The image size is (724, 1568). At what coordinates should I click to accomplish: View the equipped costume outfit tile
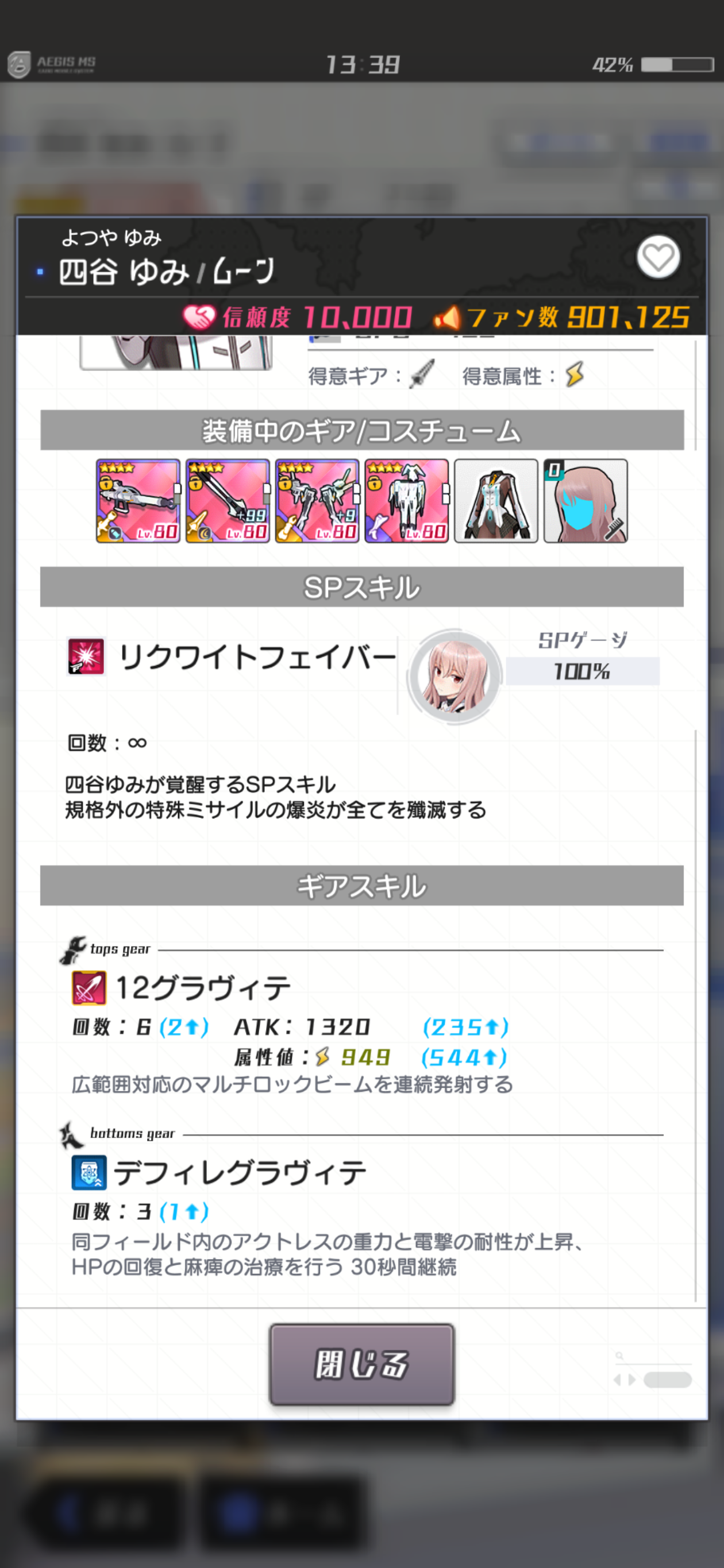[x=496, y=500]
